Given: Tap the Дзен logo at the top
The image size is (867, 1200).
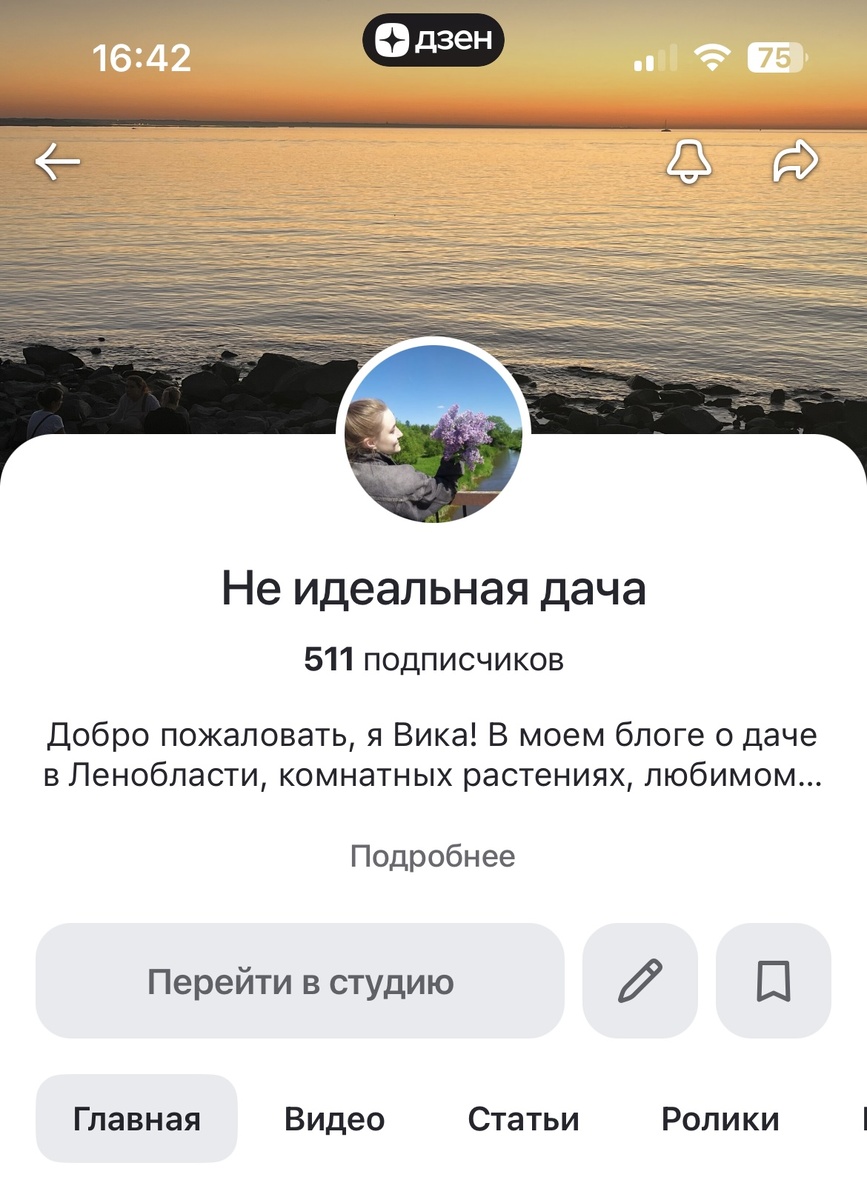Looking at the screenshot, I should (x=433, y=39).
